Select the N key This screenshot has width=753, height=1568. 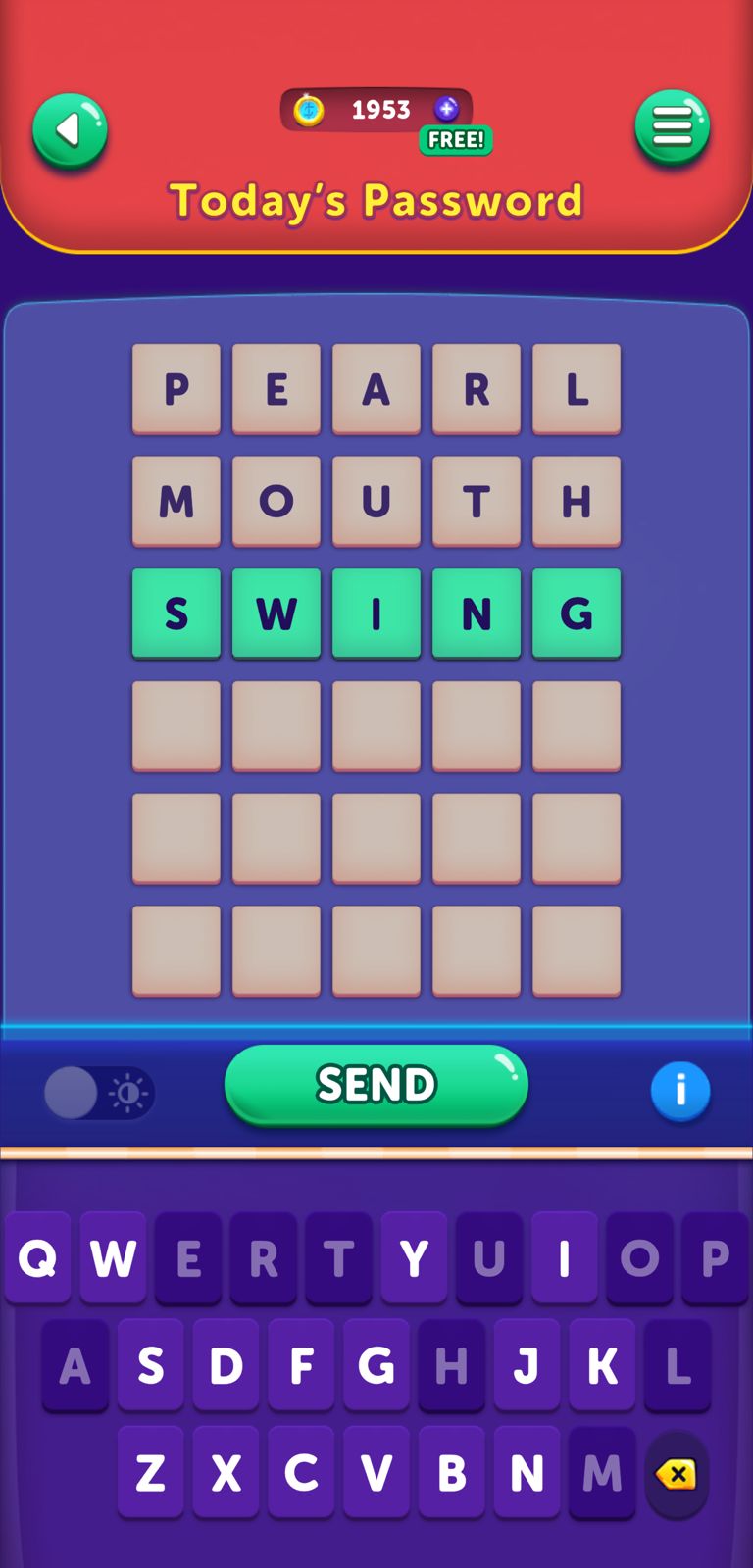(x=527, y=1472)
